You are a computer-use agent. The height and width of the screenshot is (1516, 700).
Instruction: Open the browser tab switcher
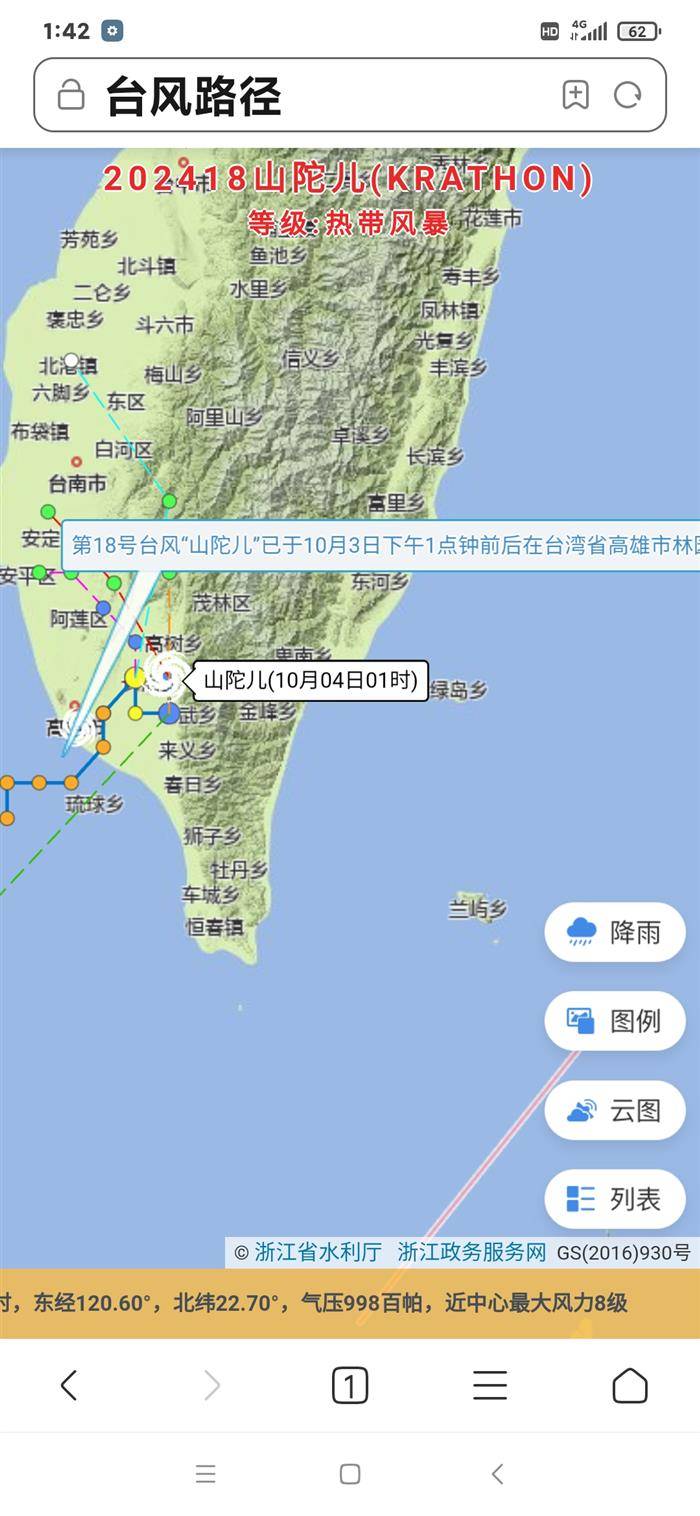[x=349, y=1385]
